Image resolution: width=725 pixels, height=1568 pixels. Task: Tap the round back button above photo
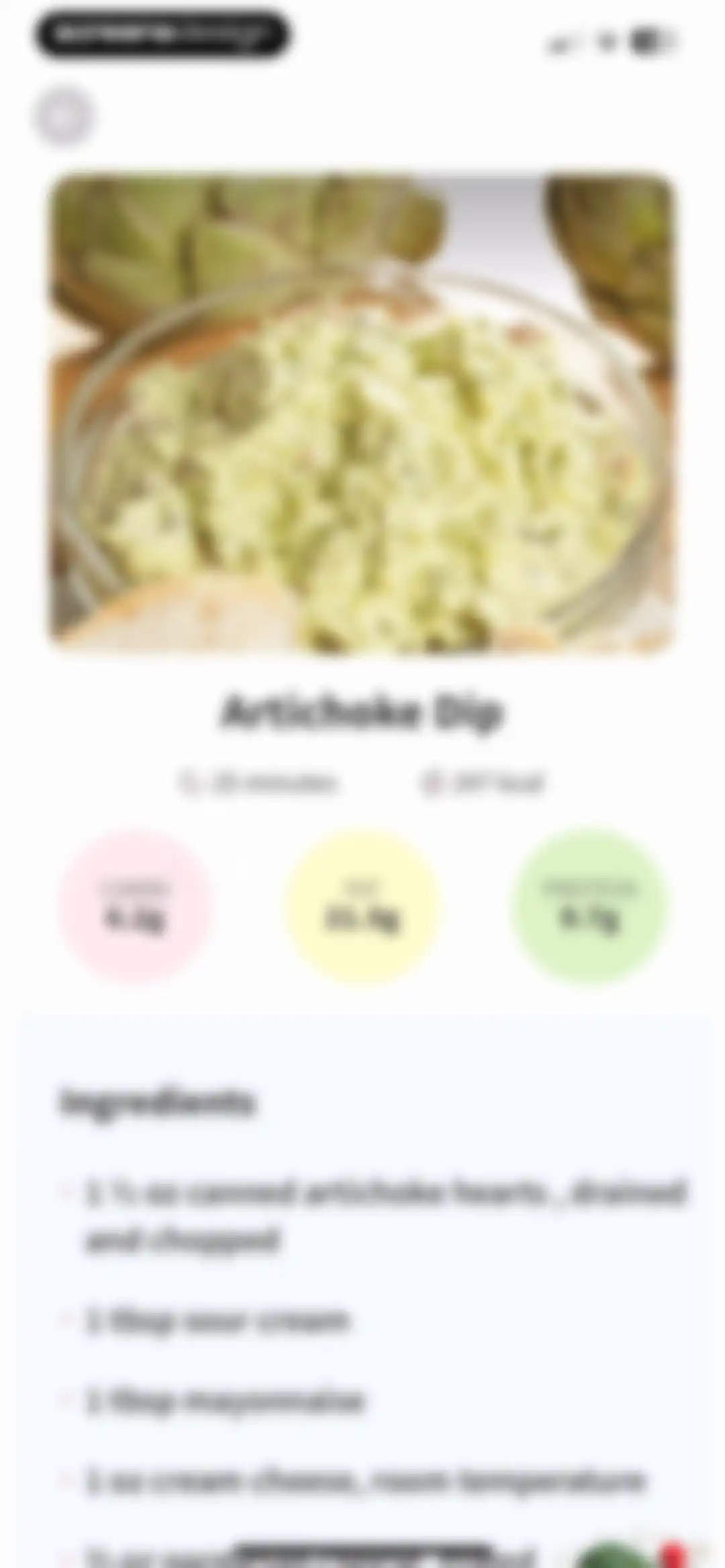tap(63, 117)
